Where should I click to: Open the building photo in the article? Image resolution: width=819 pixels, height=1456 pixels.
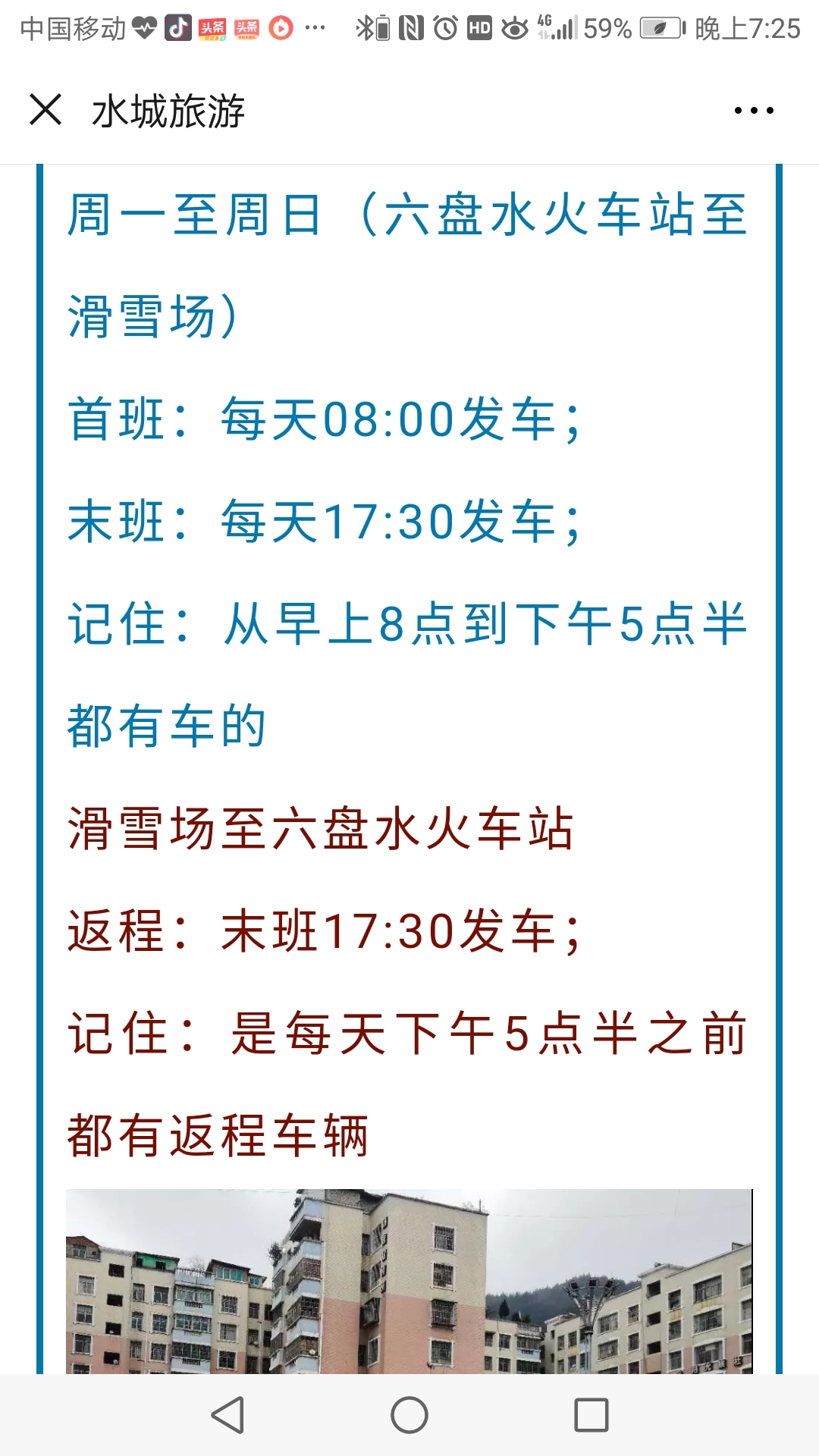point(409,1282)
